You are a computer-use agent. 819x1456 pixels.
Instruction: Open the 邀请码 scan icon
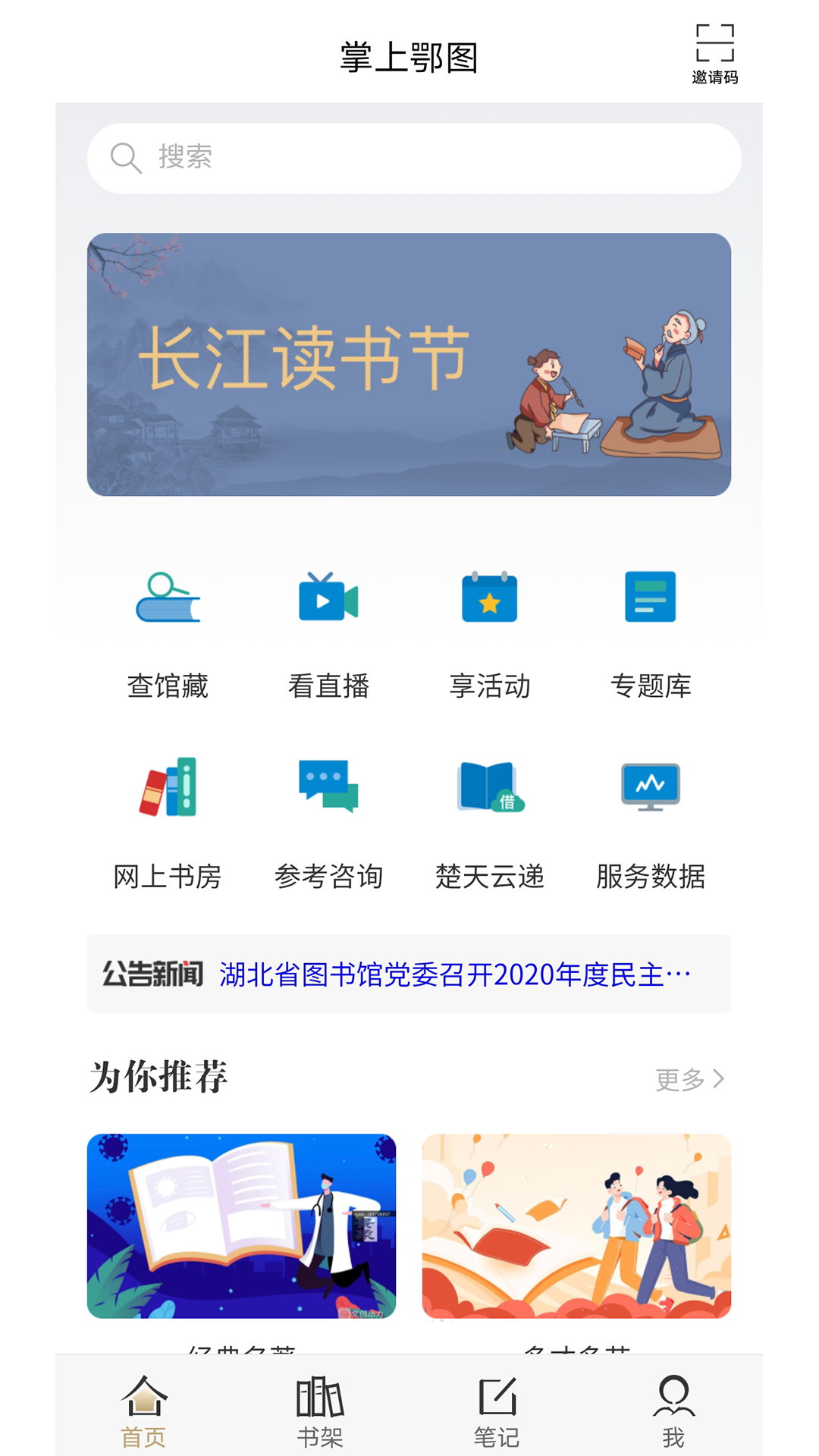click(714, 53)
